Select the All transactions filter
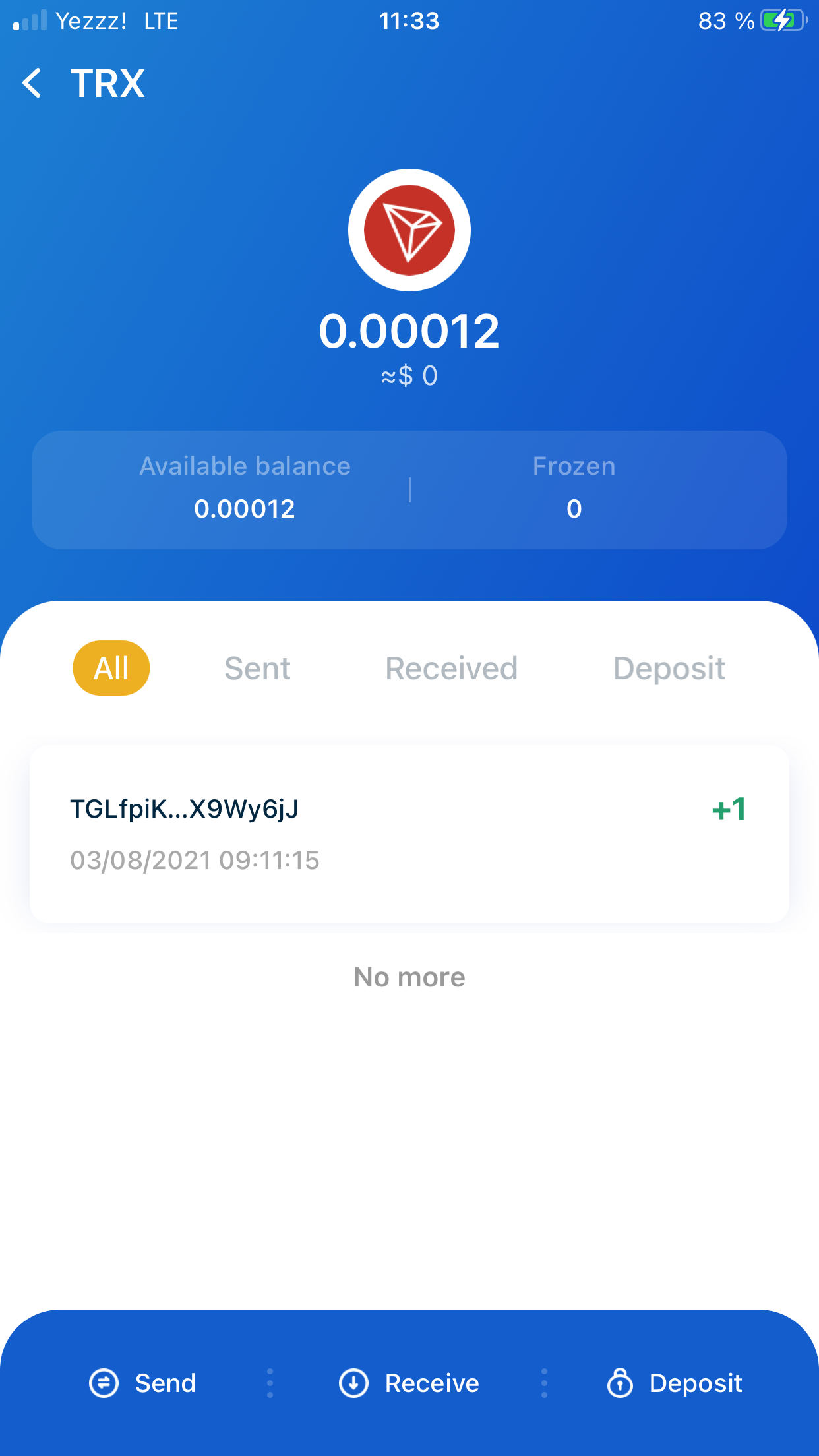 (x=111, y=668)
